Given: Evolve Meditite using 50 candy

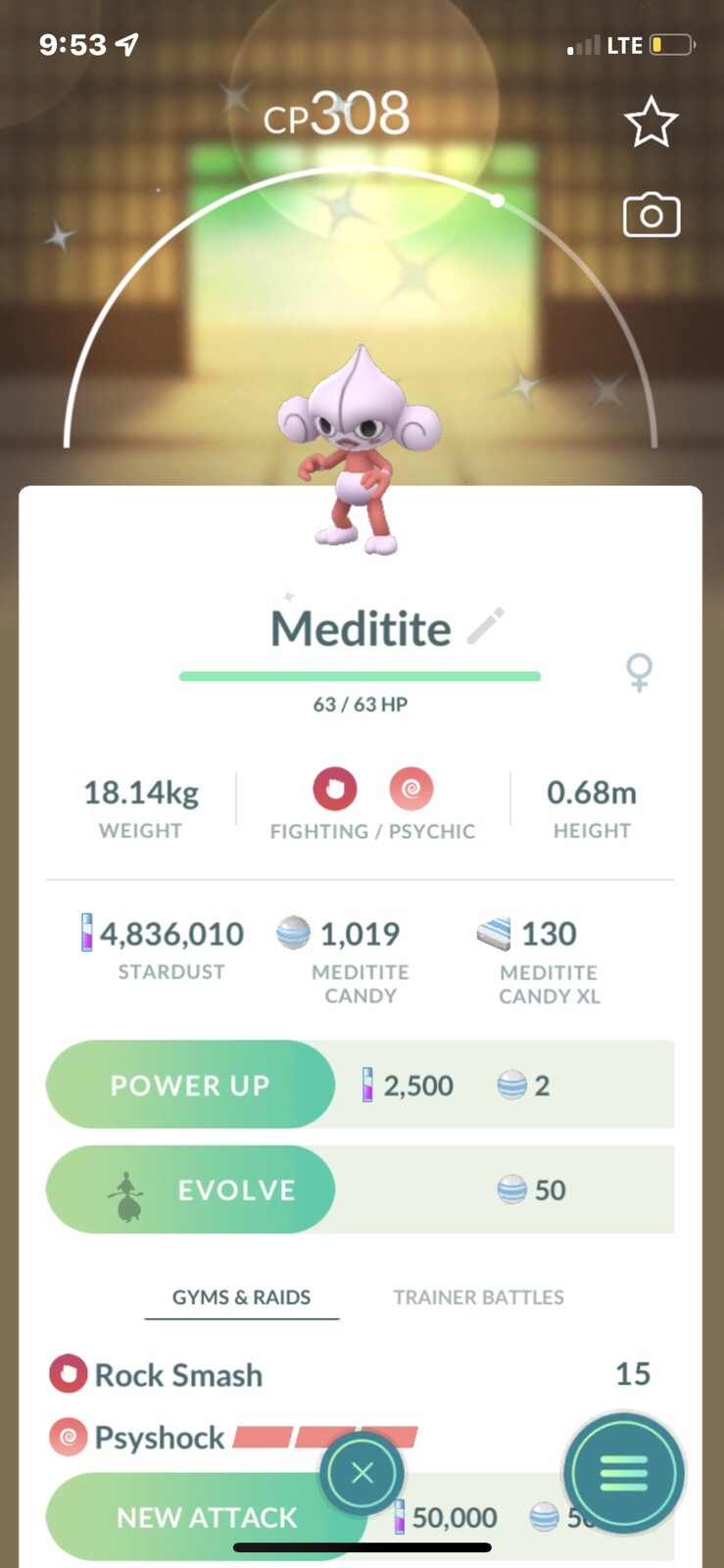Looking at the screenshot, I should pyautogui.click(x=190, y=1190).
